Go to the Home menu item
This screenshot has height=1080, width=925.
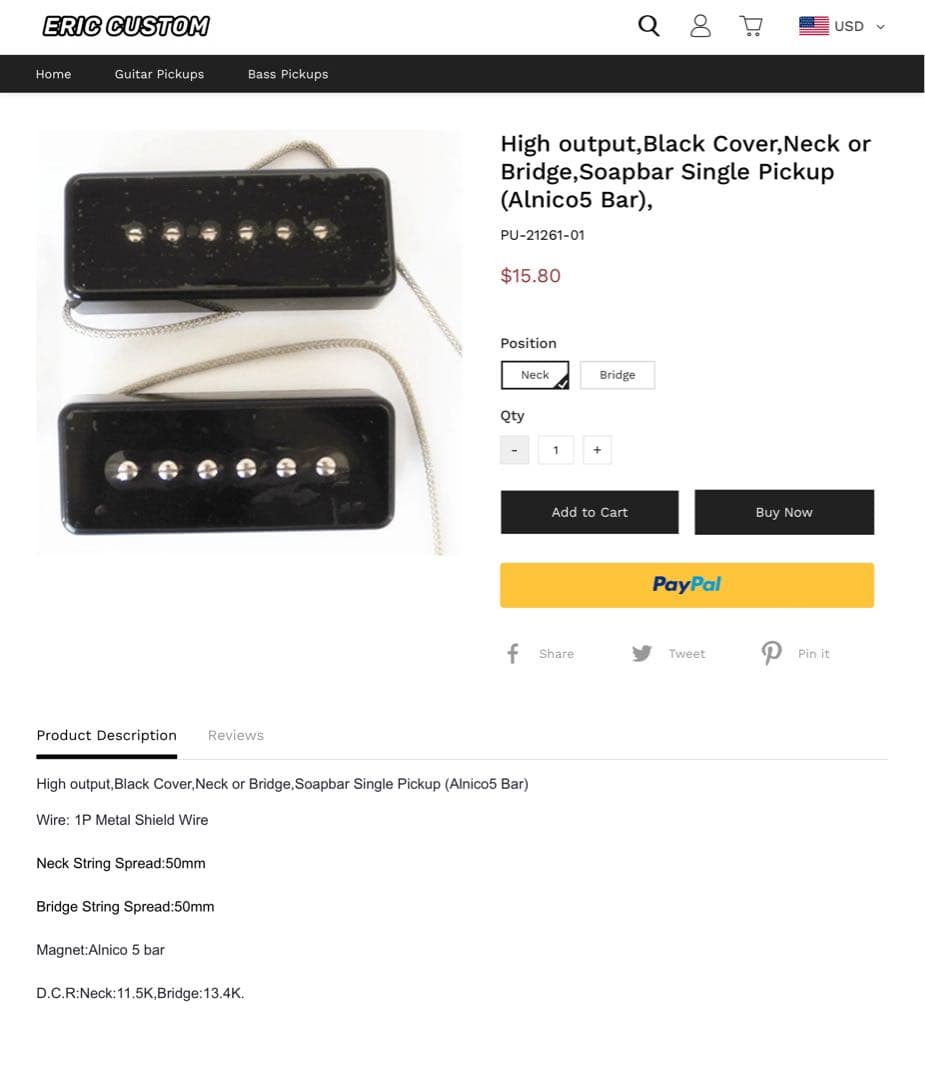[x=53, y=74]
